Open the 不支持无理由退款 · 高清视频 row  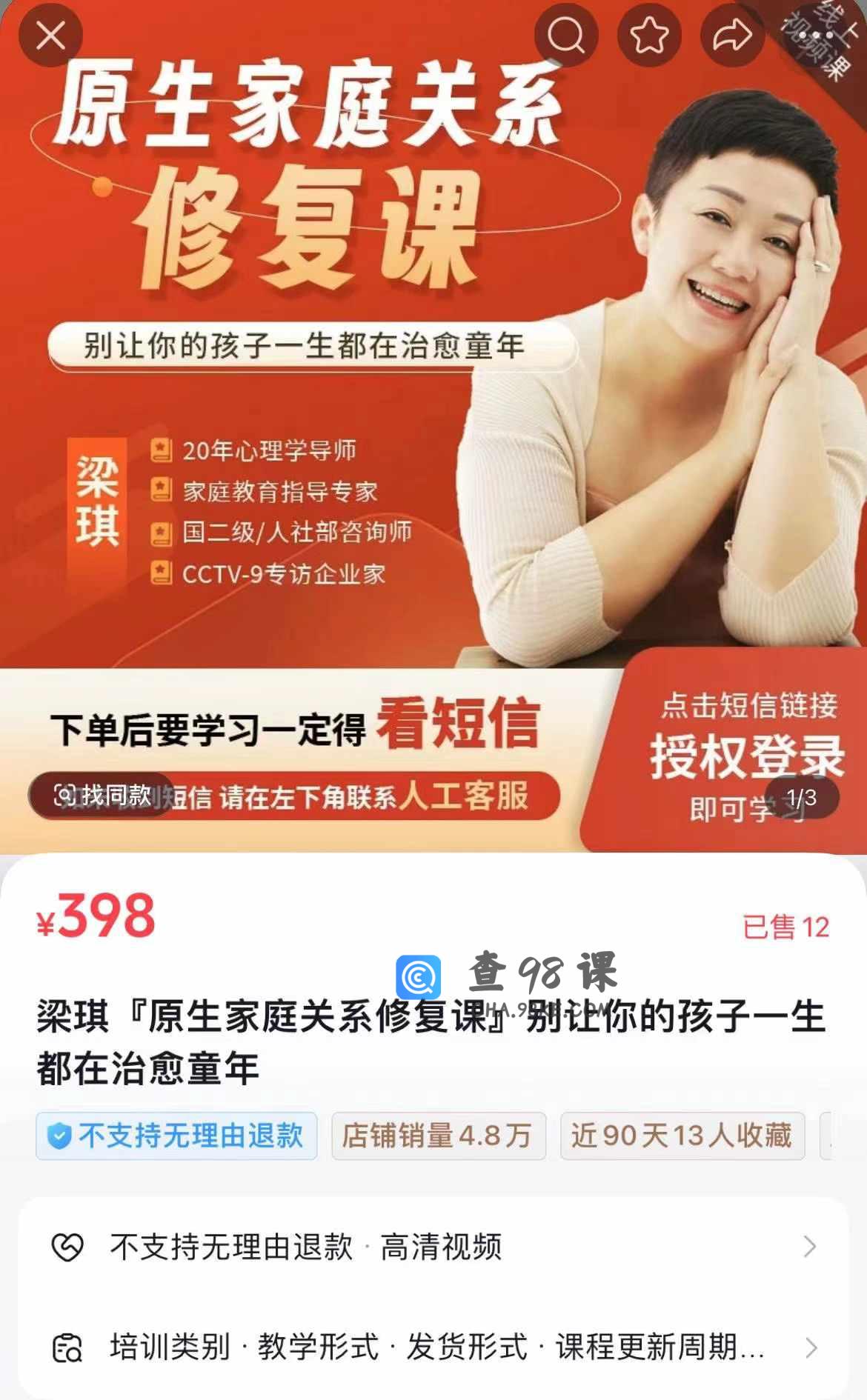[x=433, y=1247]
